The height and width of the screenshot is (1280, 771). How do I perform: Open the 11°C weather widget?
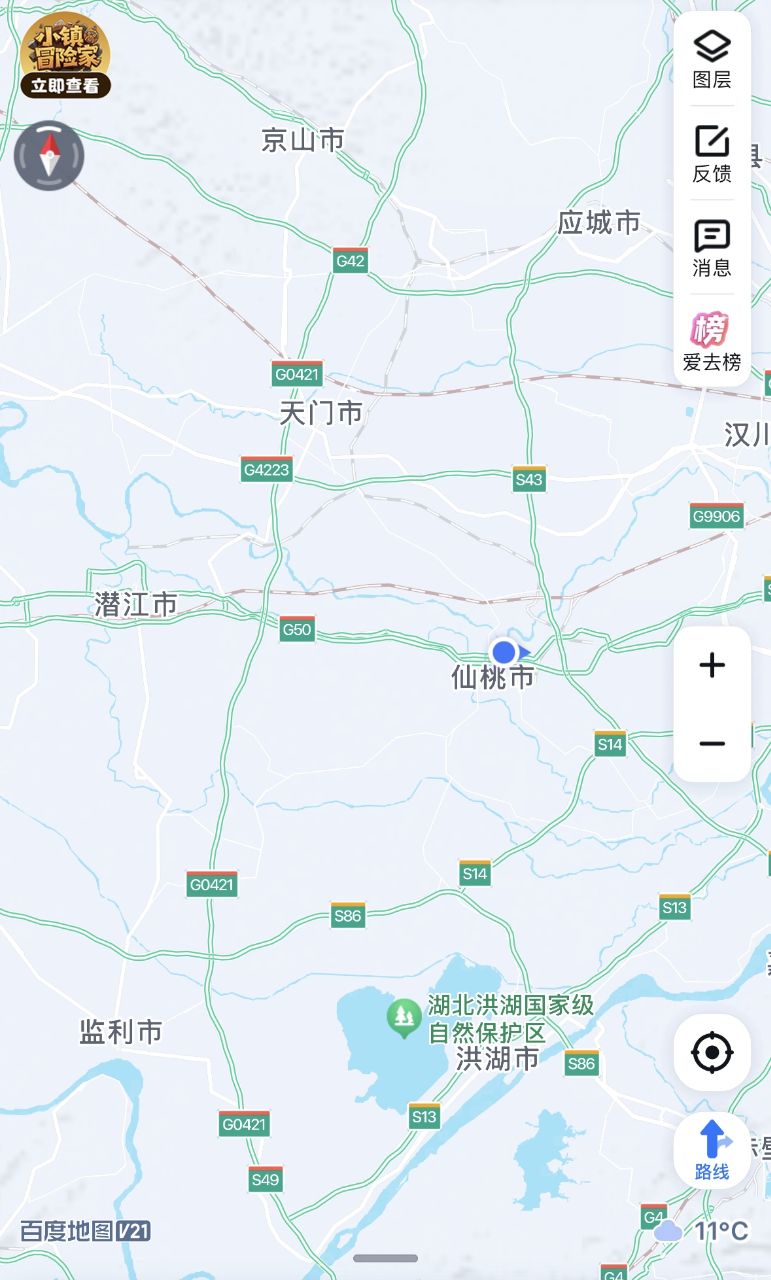[x=702, y=1231]
